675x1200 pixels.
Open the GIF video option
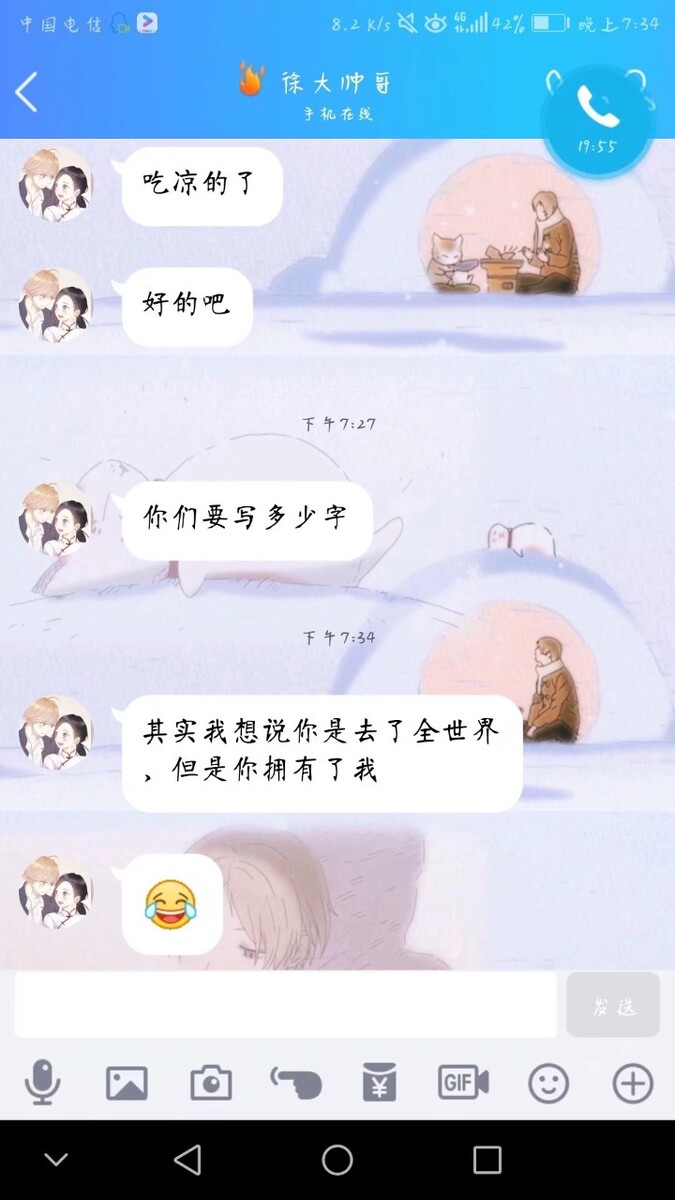pyautogui.click(x=463, y=1082)
